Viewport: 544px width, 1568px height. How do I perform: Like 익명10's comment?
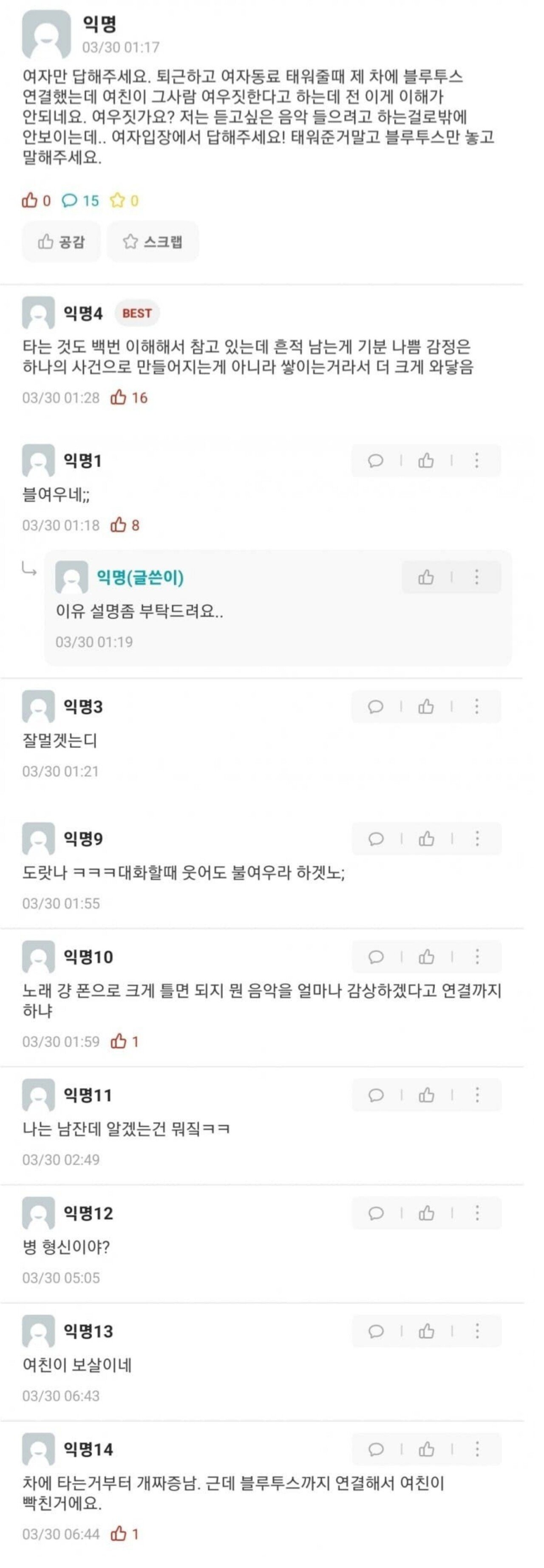click(x=427, y=957)
